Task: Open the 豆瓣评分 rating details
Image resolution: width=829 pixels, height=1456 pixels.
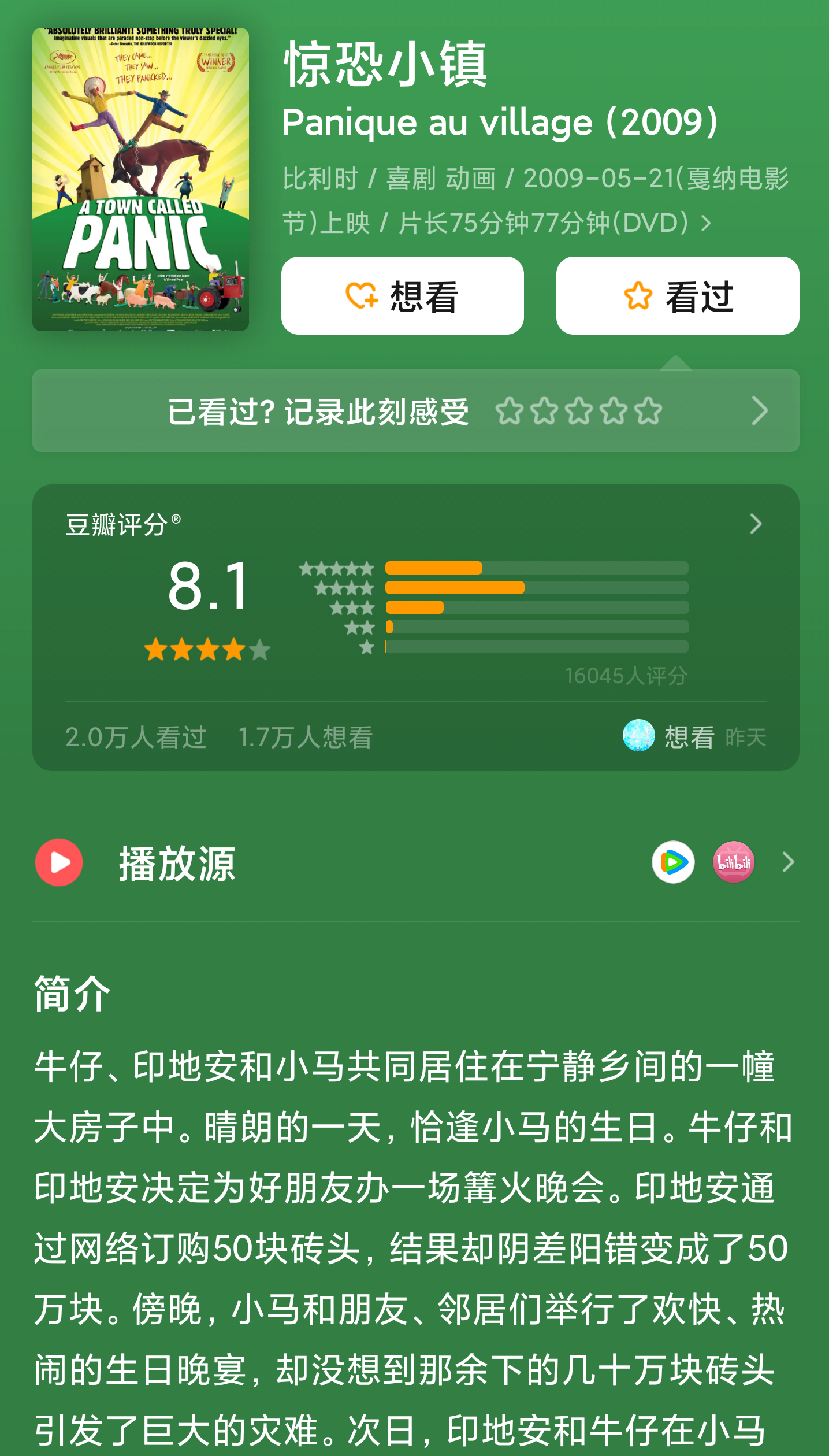Action: (x=755, y=524)
